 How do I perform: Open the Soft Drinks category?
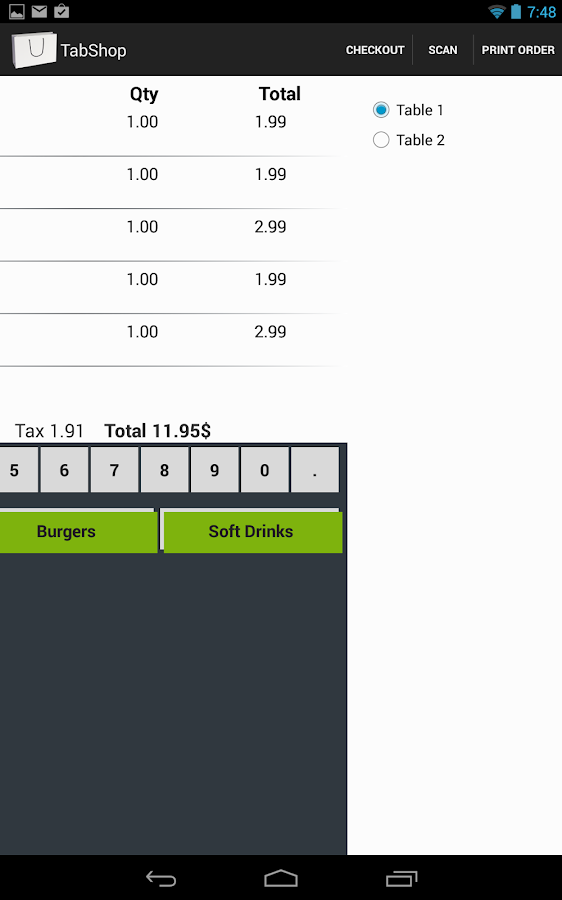pos(252,532)
